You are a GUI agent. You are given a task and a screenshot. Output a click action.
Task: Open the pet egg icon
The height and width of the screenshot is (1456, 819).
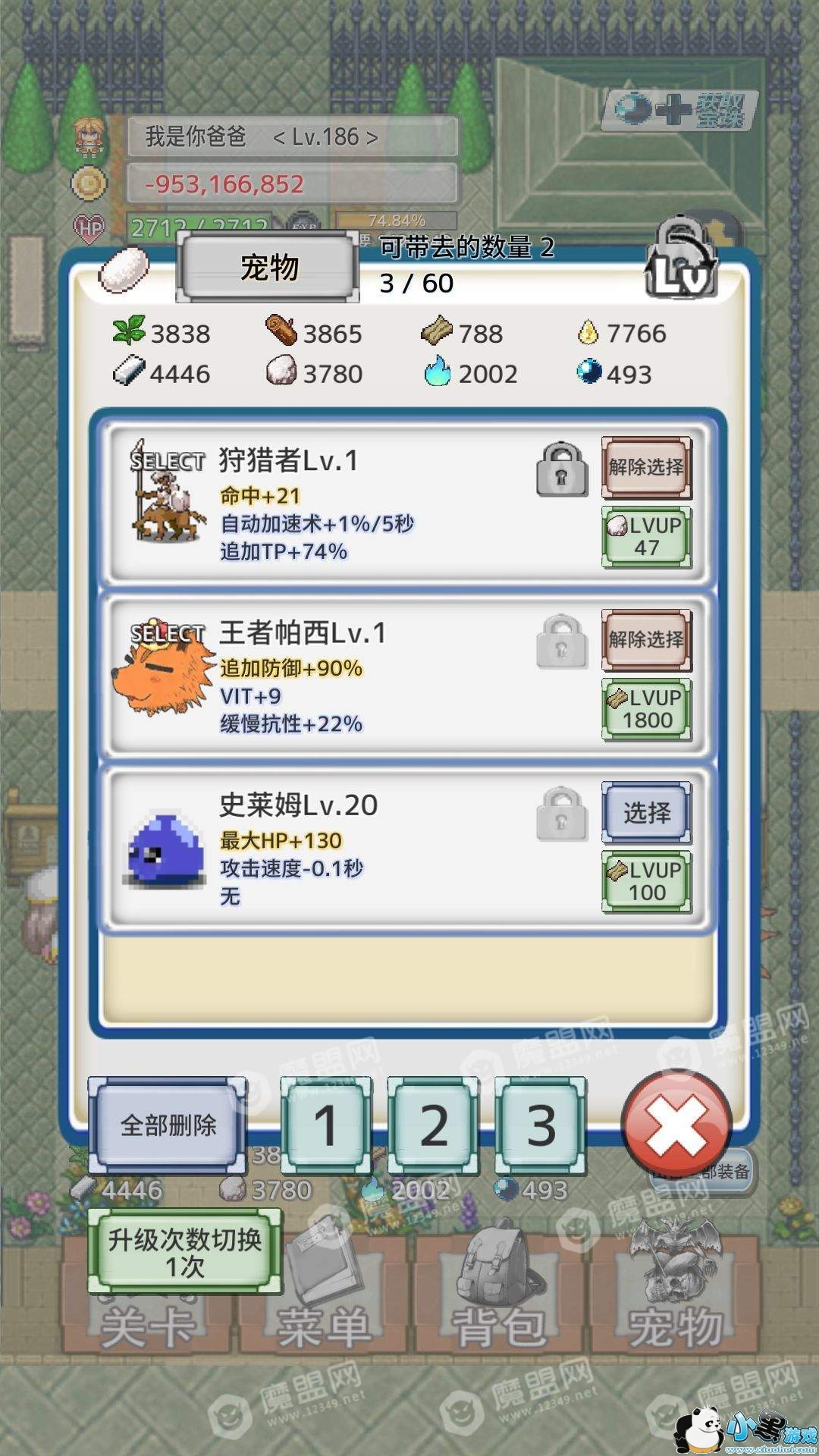tap(124, 268)
